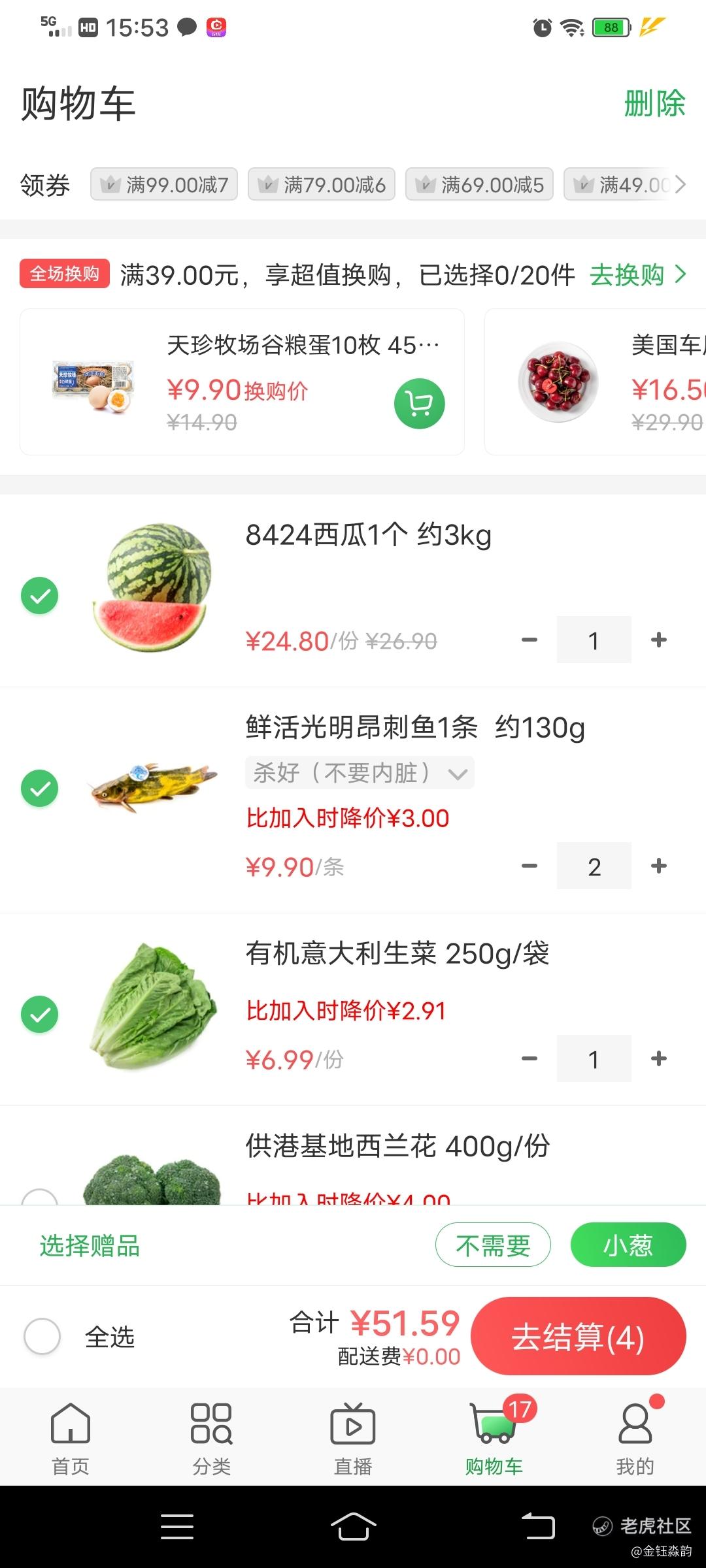706x1568 pixels.
Task: Claim the 满79.00减6 coupon
Action: tap(322, 185)
